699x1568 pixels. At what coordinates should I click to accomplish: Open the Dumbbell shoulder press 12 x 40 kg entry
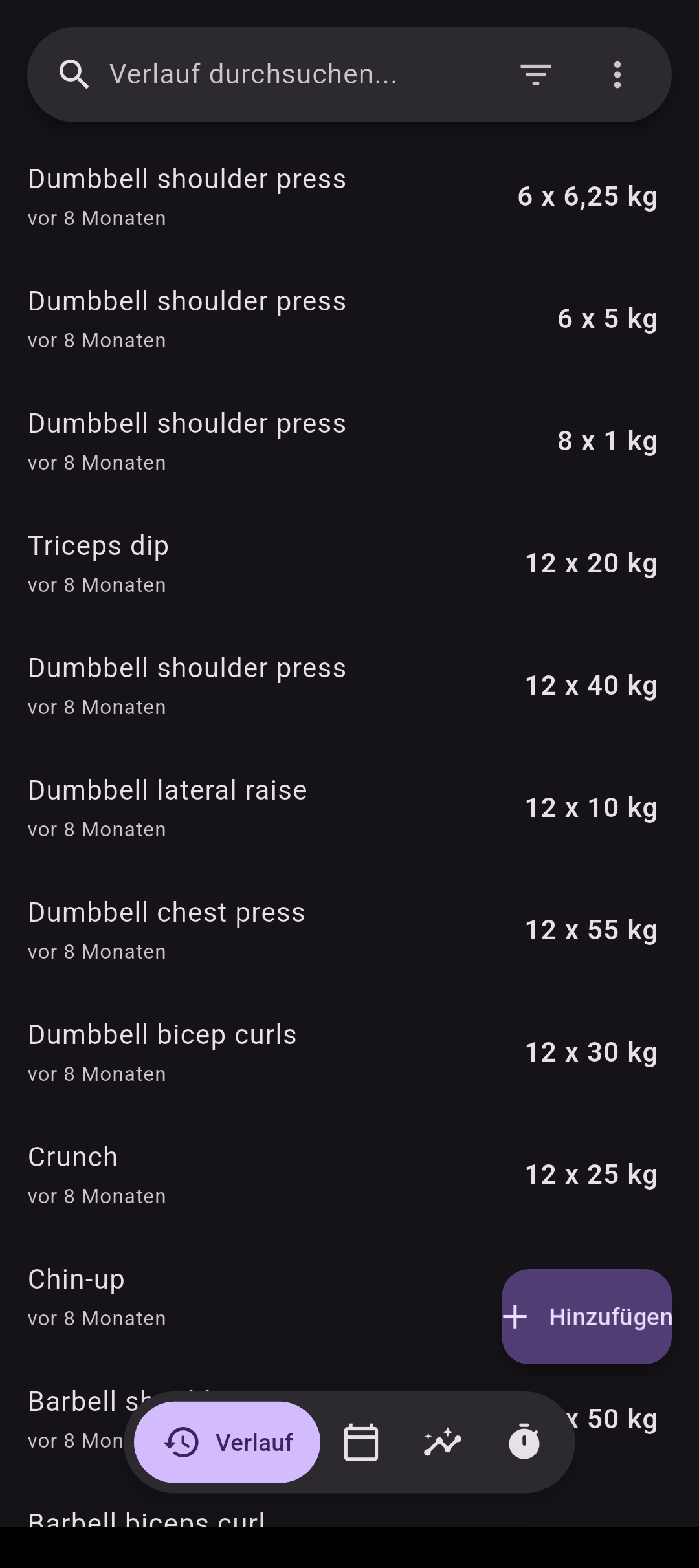pos(349,686)
